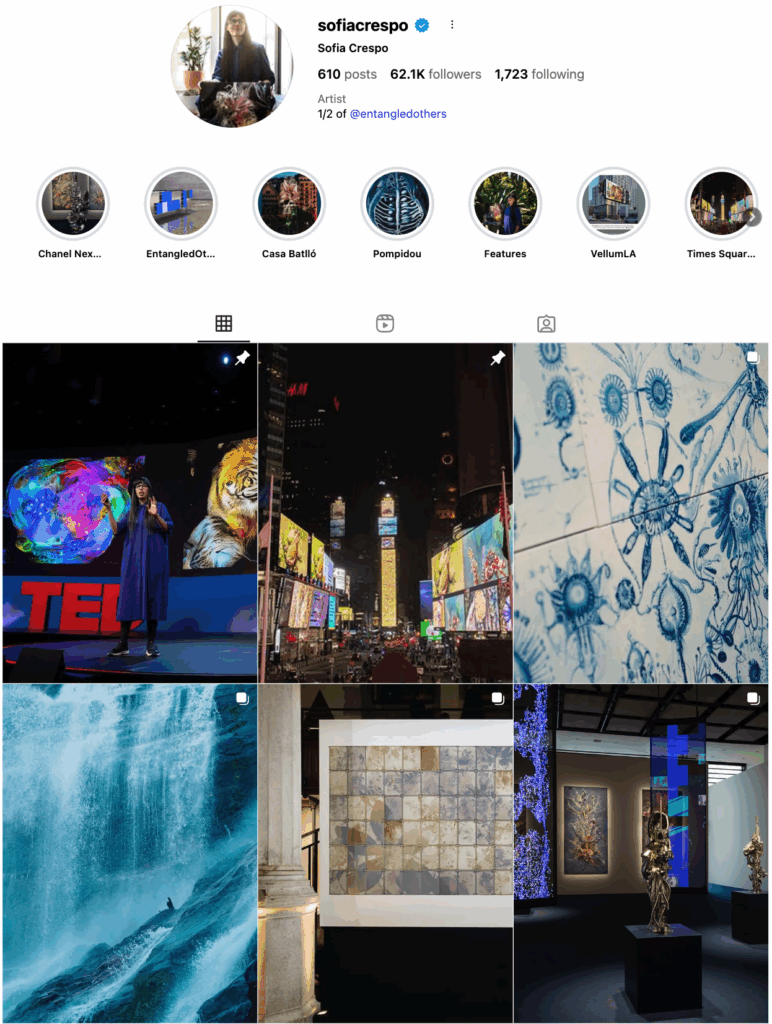The width and height of the screenshot is (772, 1024).
Task: Open the Casa Batlló story highlight
Action: (288, 204)
